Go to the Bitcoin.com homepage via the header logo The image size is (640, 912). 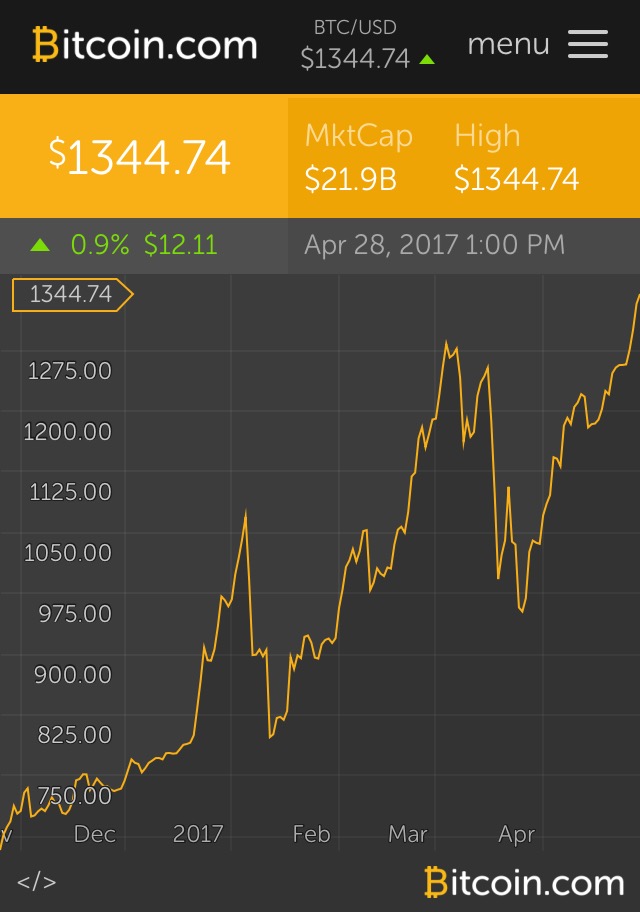coord(145,45)
